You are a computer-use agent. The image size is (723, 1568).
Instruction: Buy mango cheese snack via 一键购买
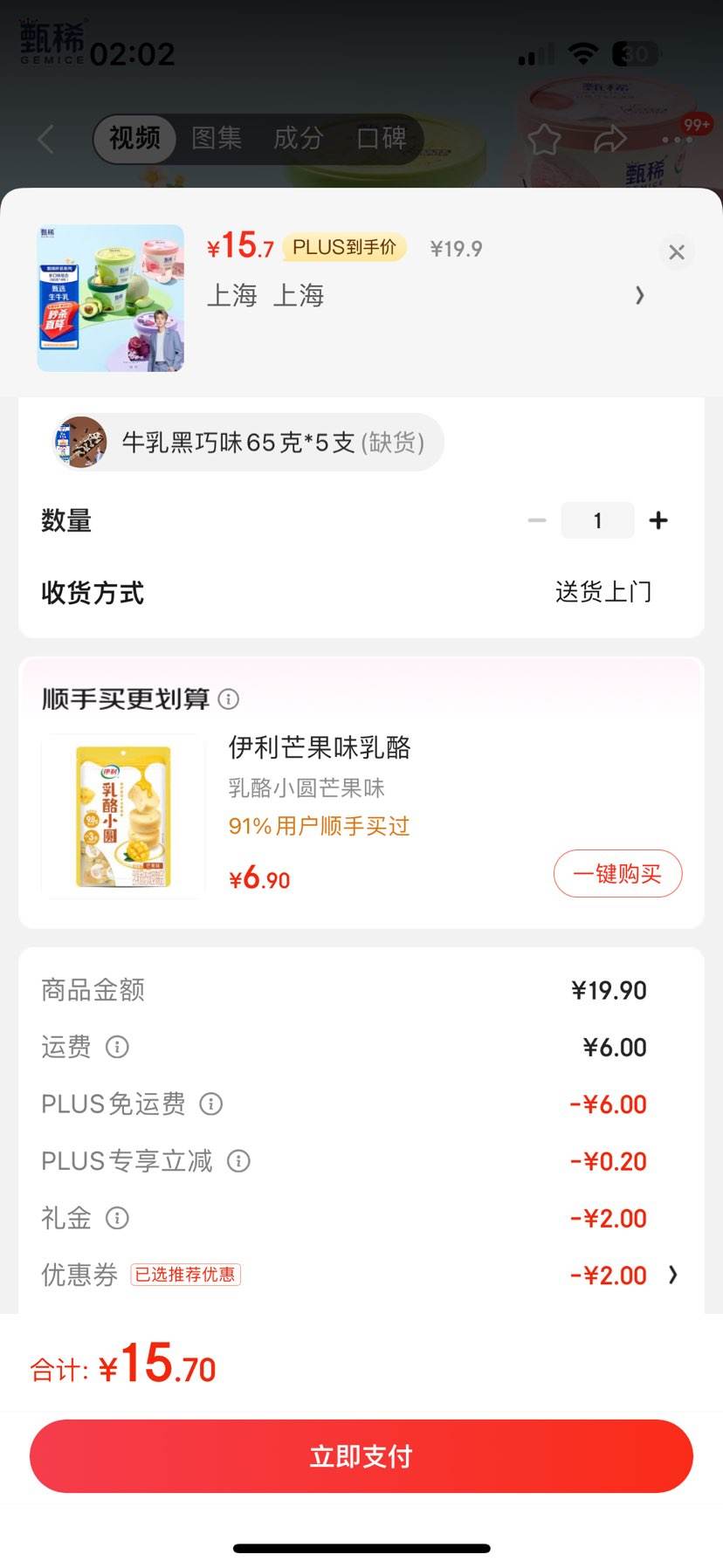pyautogui.click(x=617, y=873)
